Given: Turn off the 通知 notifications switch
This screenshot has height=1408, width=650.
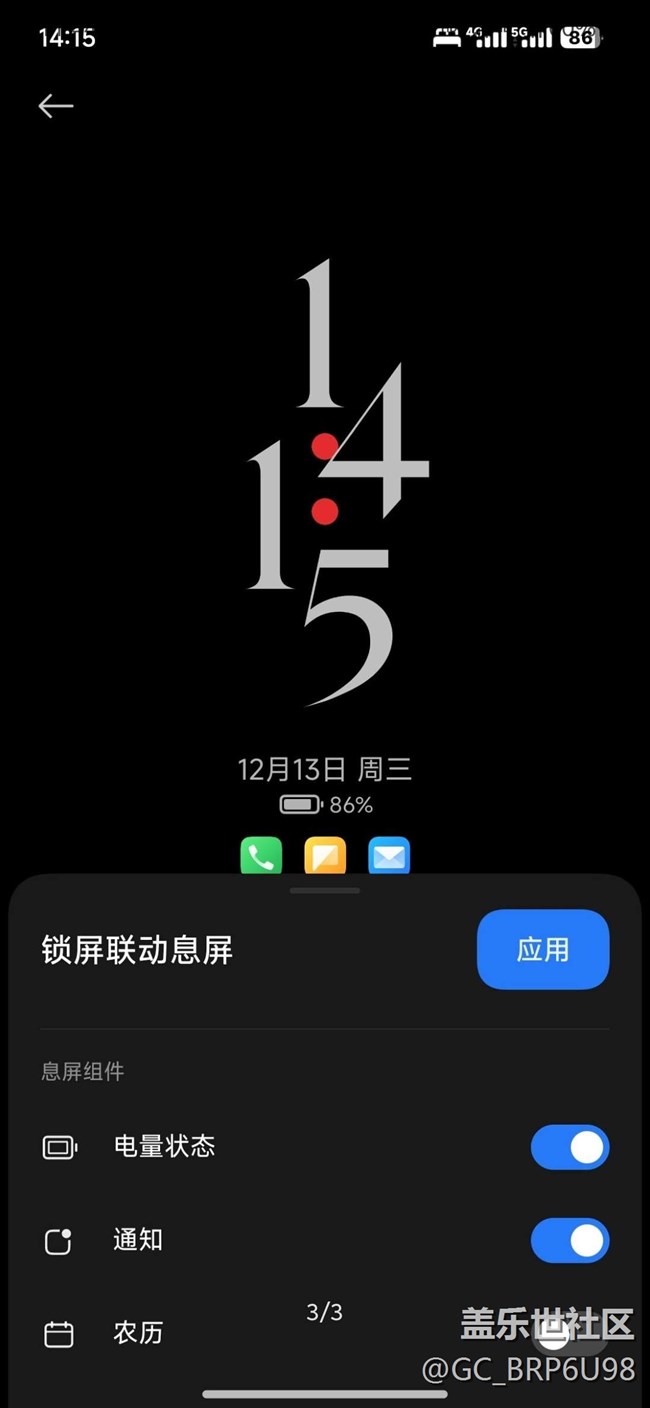Looking at the screenshot, I should [569, 1240].
